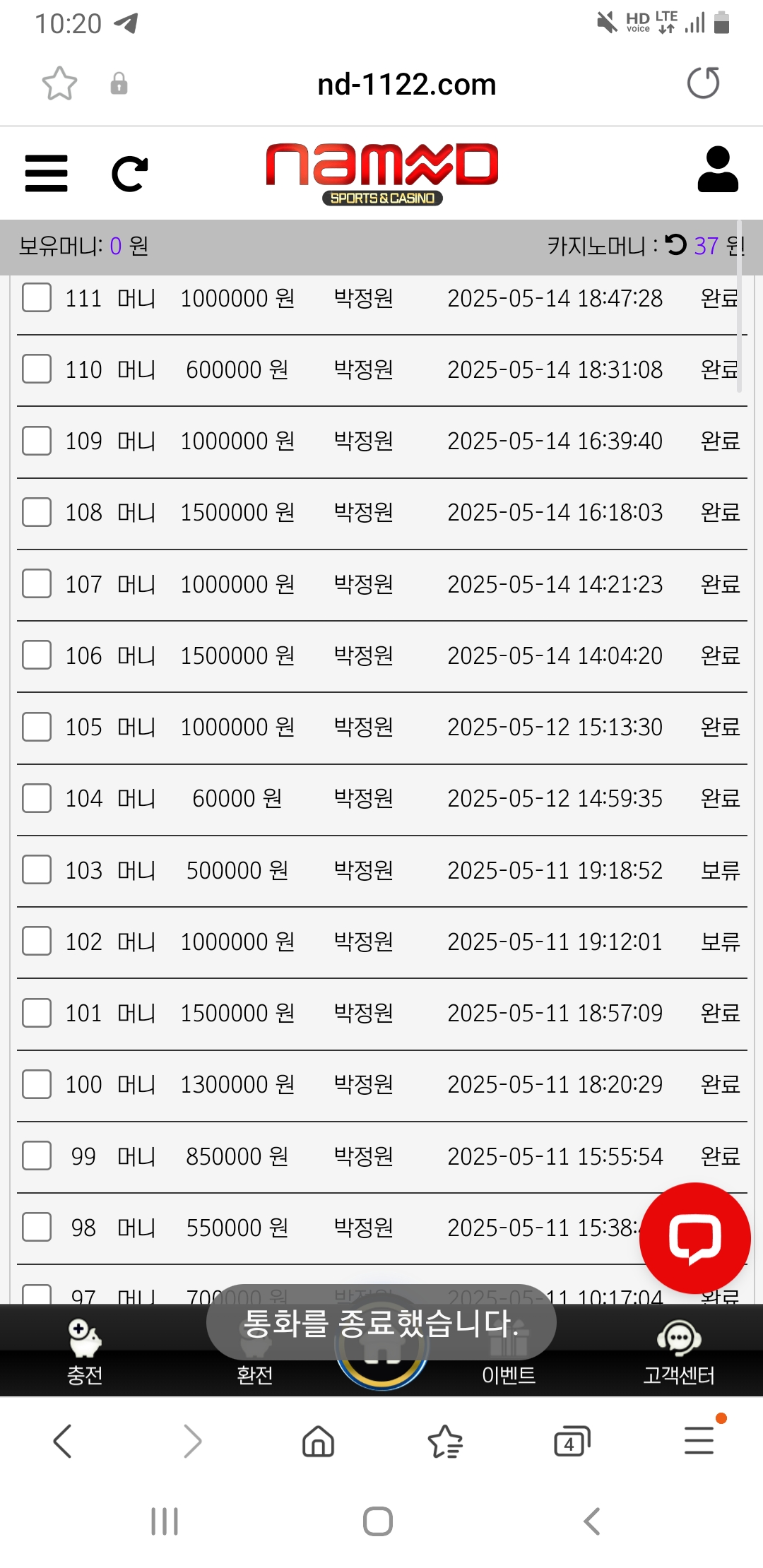Tap the site refresh arrow icon
Screen dimensions: 763x1568
pos(130,174)
